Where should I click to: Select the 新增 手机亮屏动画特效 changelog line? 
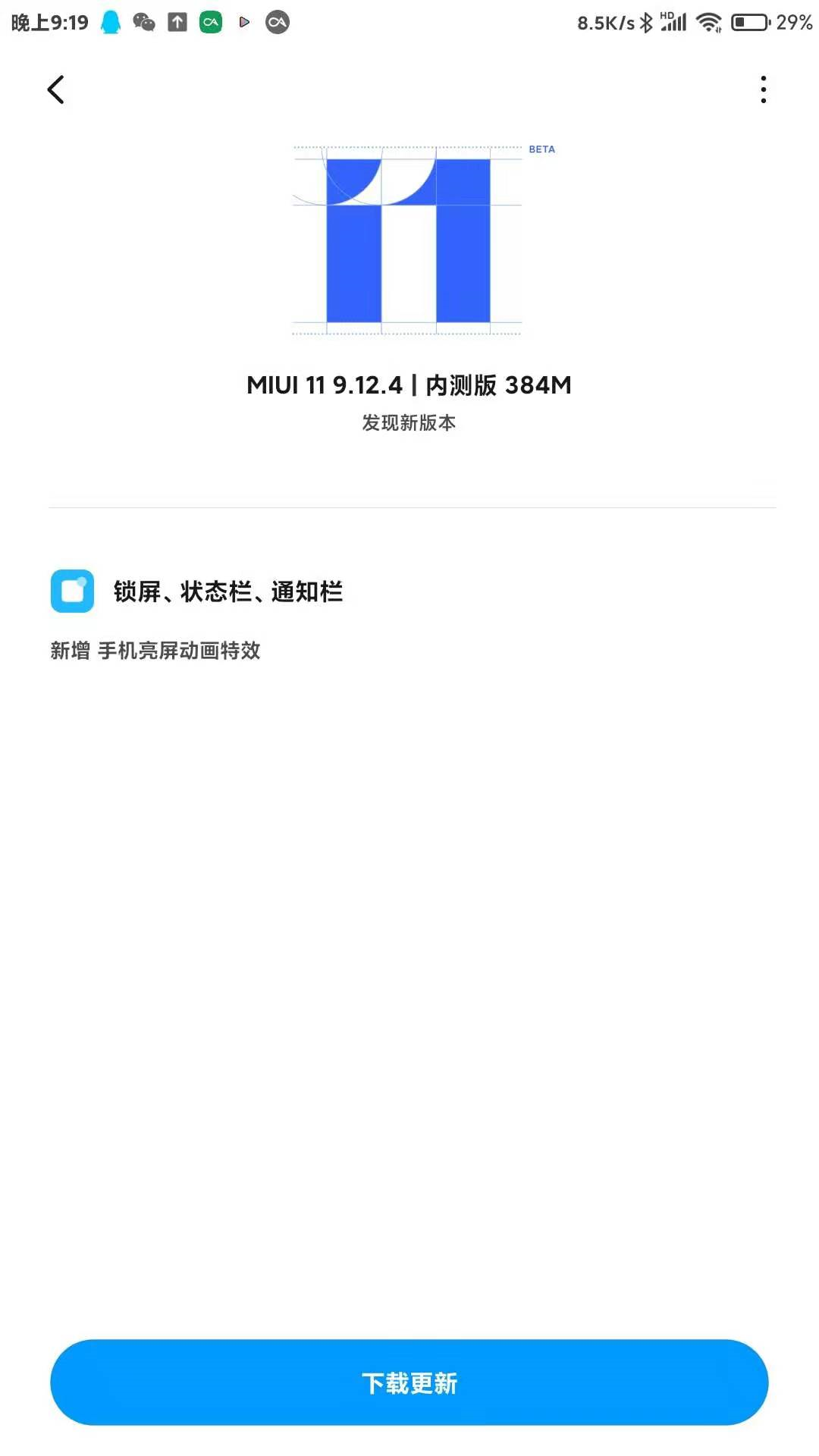tap(155, 651)
